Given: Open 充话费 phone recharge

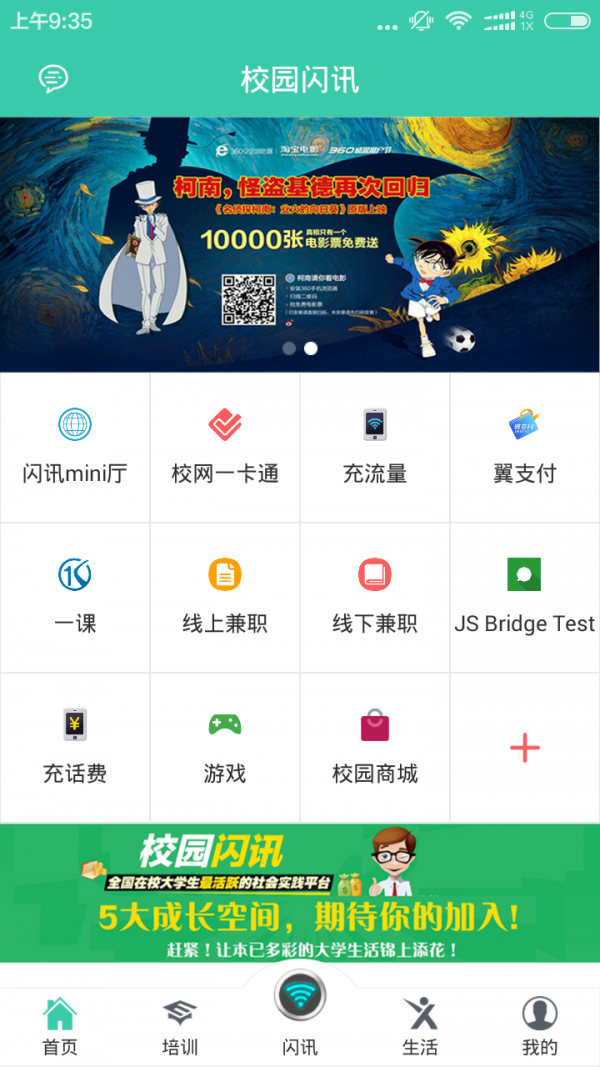Looking at the screenshot, I should pyautogui.click(x=75, y=747).
